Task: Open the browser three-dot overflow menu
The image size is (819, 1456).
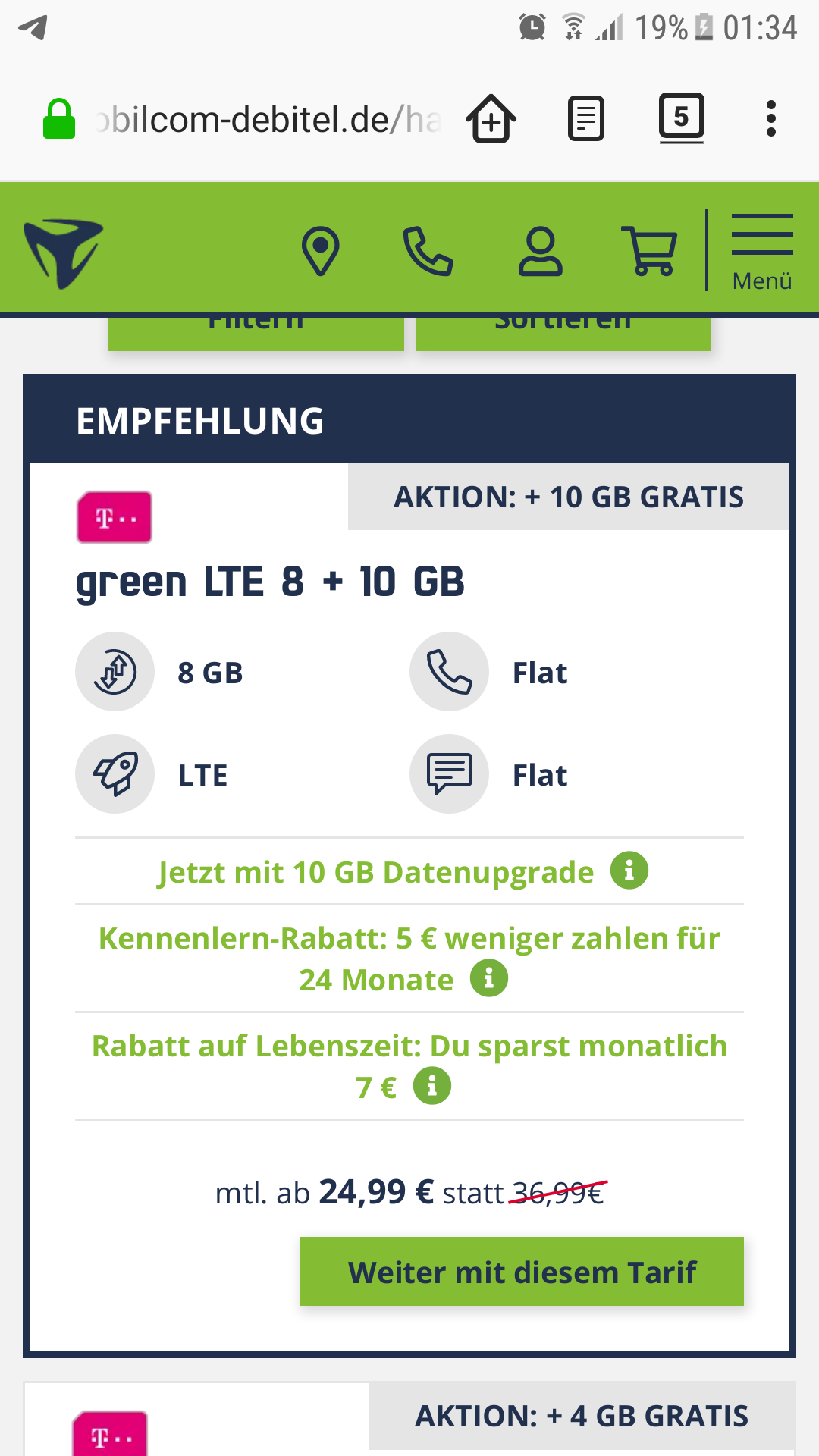Action: 771,119
